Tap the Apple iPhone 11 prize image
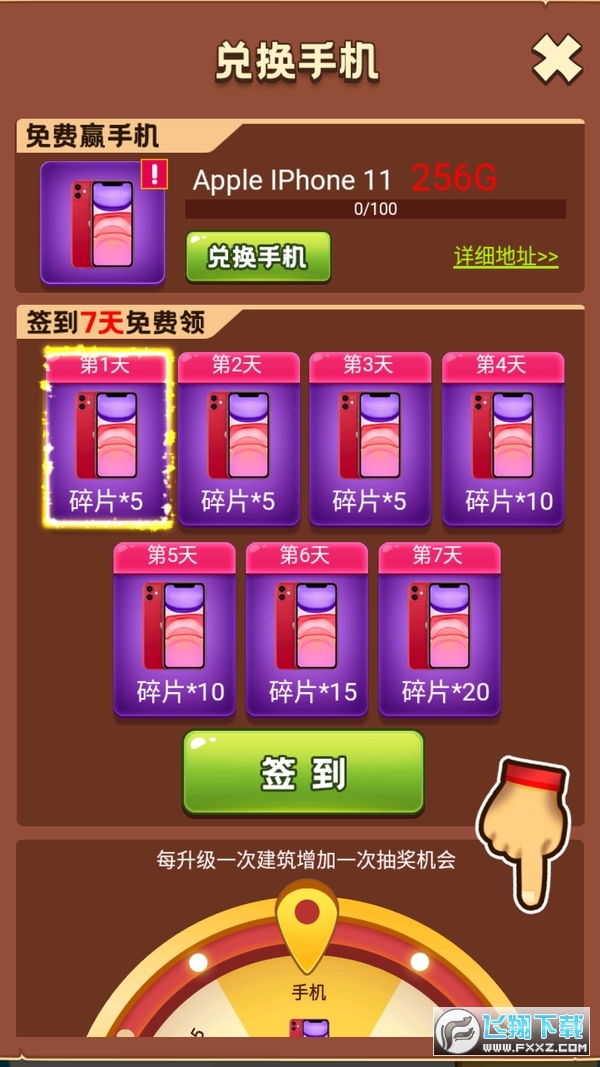Screen dimensions: 600x1067 click(102, 223)
